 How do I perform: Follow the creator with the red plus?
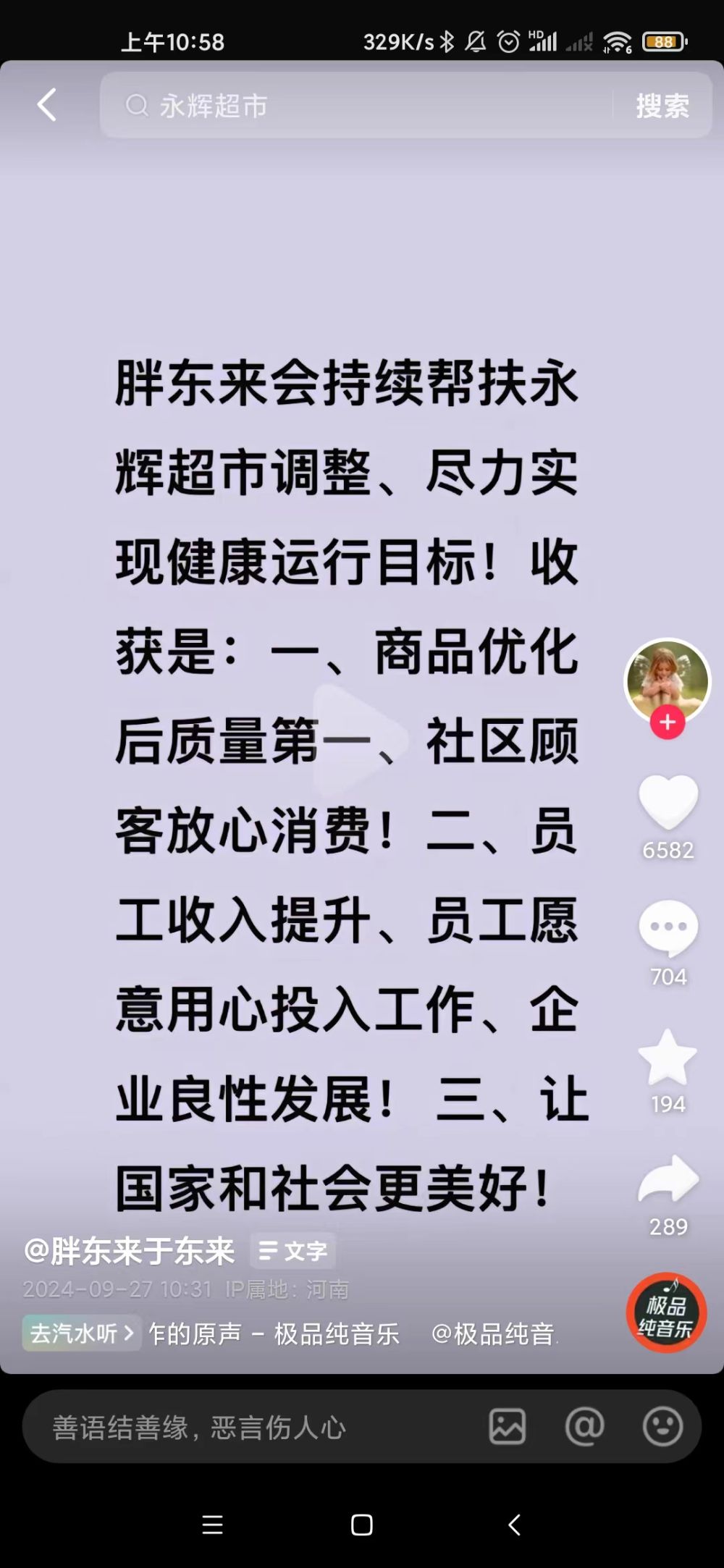pos(667,723)
